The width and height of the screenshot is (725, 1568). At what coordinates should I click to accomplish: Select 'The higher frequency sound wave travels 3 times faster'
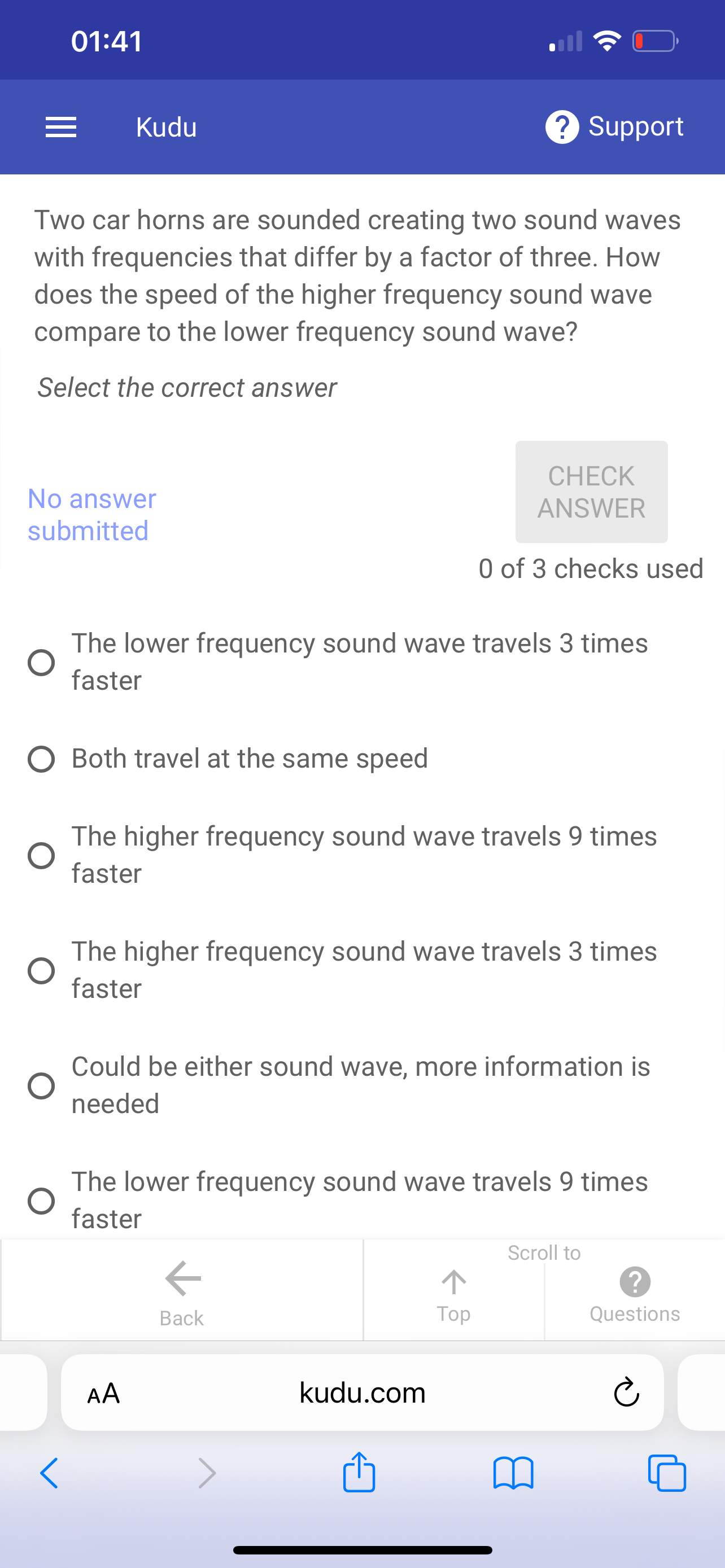tap(42, 970)
